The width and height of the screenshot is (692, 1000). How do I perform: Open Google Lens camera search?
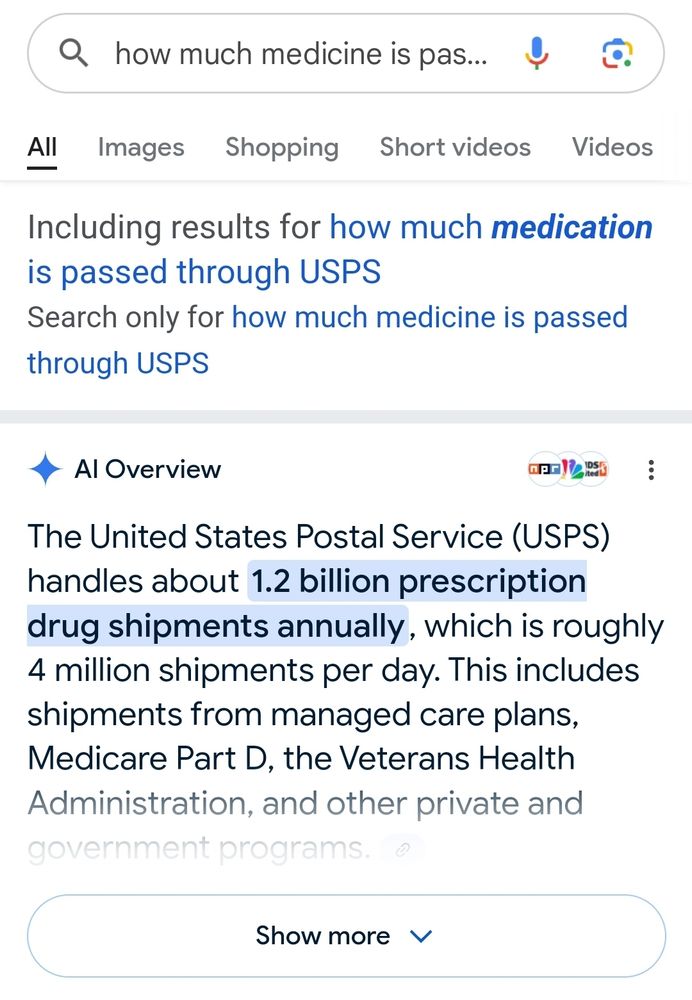pyautogui.click(x=617, y=54)
